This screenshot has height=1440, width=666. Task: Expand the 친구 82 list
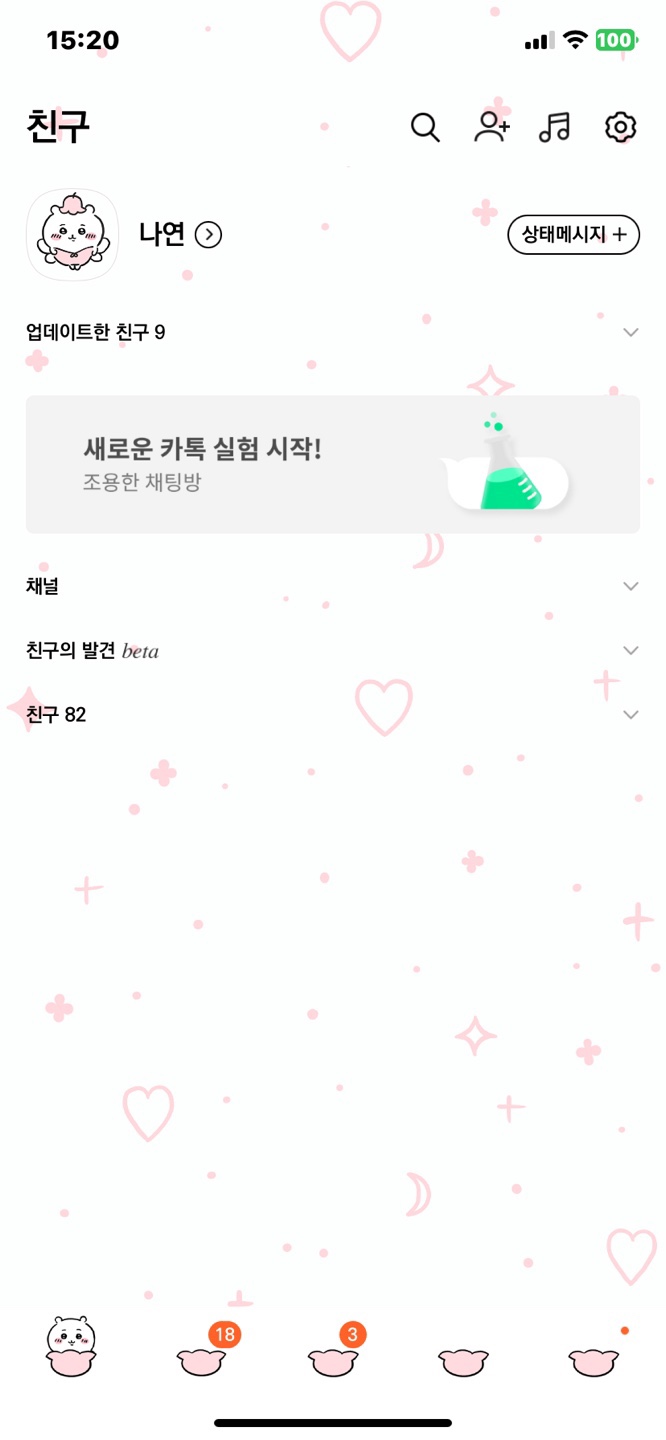tap(630, 714)
